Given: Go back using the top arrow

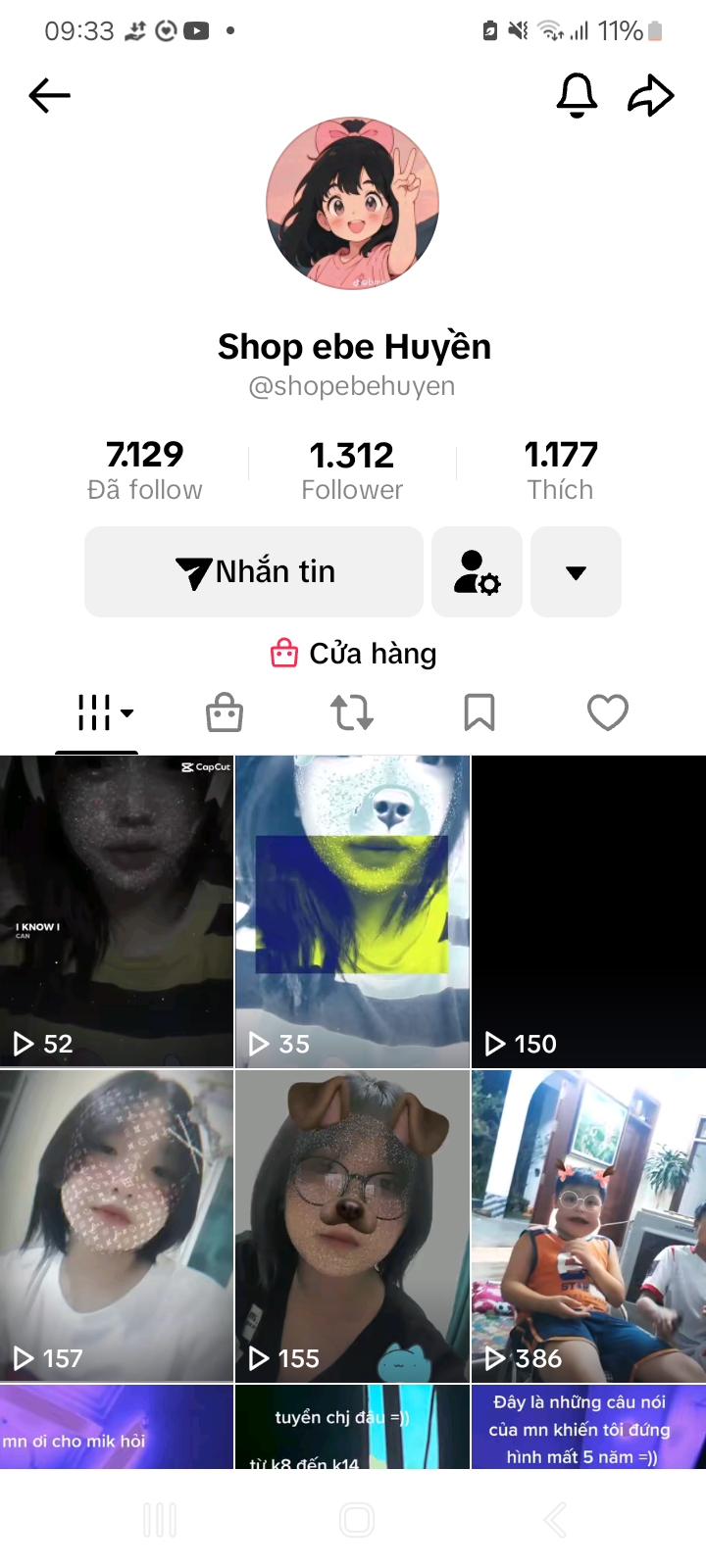Looking at the screenshot, I should click(x=49, y=96).
